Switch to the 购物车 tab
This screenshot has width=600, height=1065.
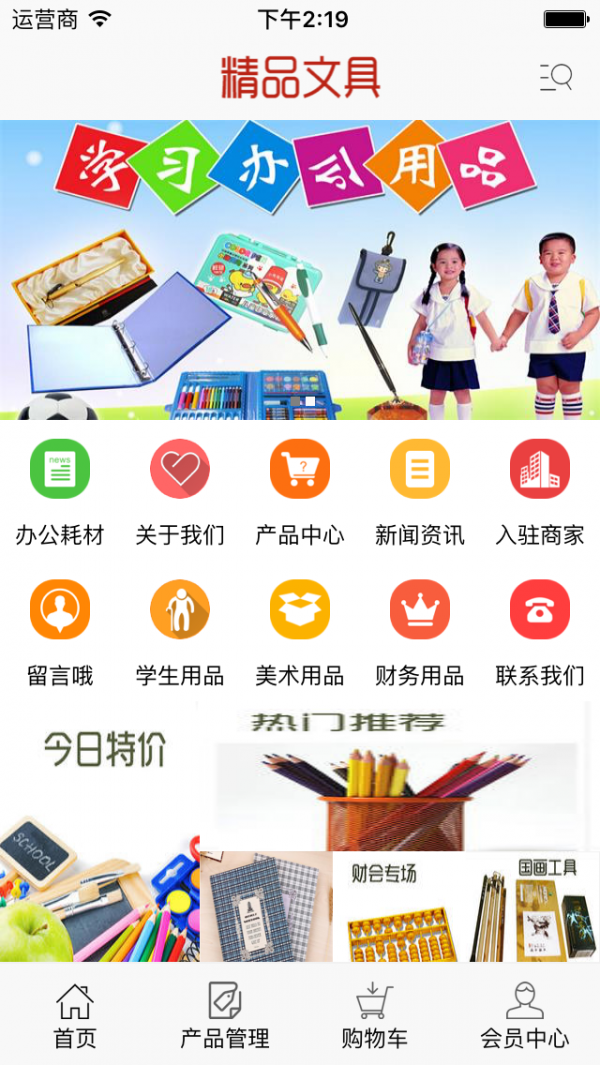click(x=375, y=1014)
